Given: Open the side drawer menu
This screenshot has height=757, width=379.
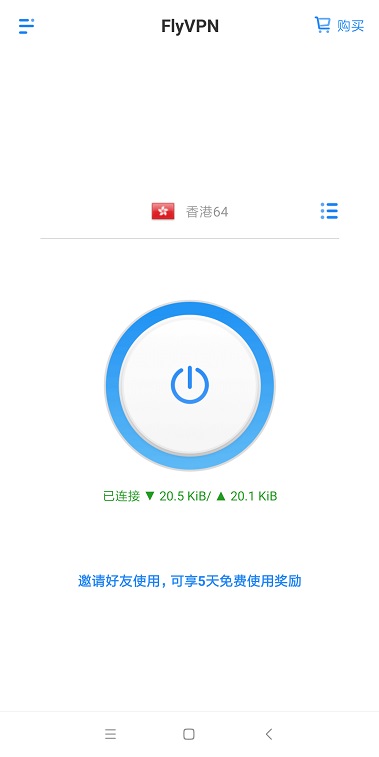Looking at the screenshot, I should coord(26,26).
